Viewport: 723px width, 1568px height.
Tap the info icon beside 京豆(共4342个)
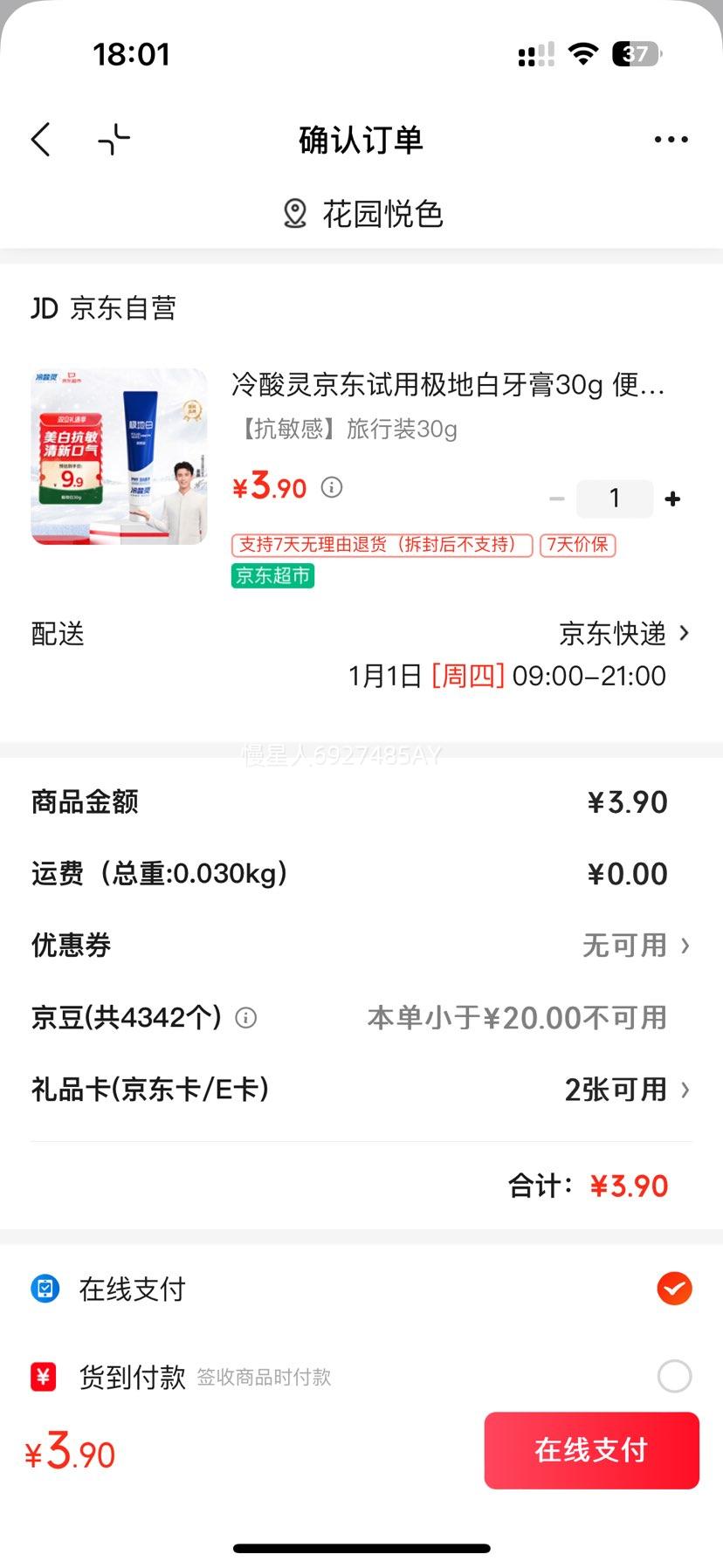tap(245, 1018)
